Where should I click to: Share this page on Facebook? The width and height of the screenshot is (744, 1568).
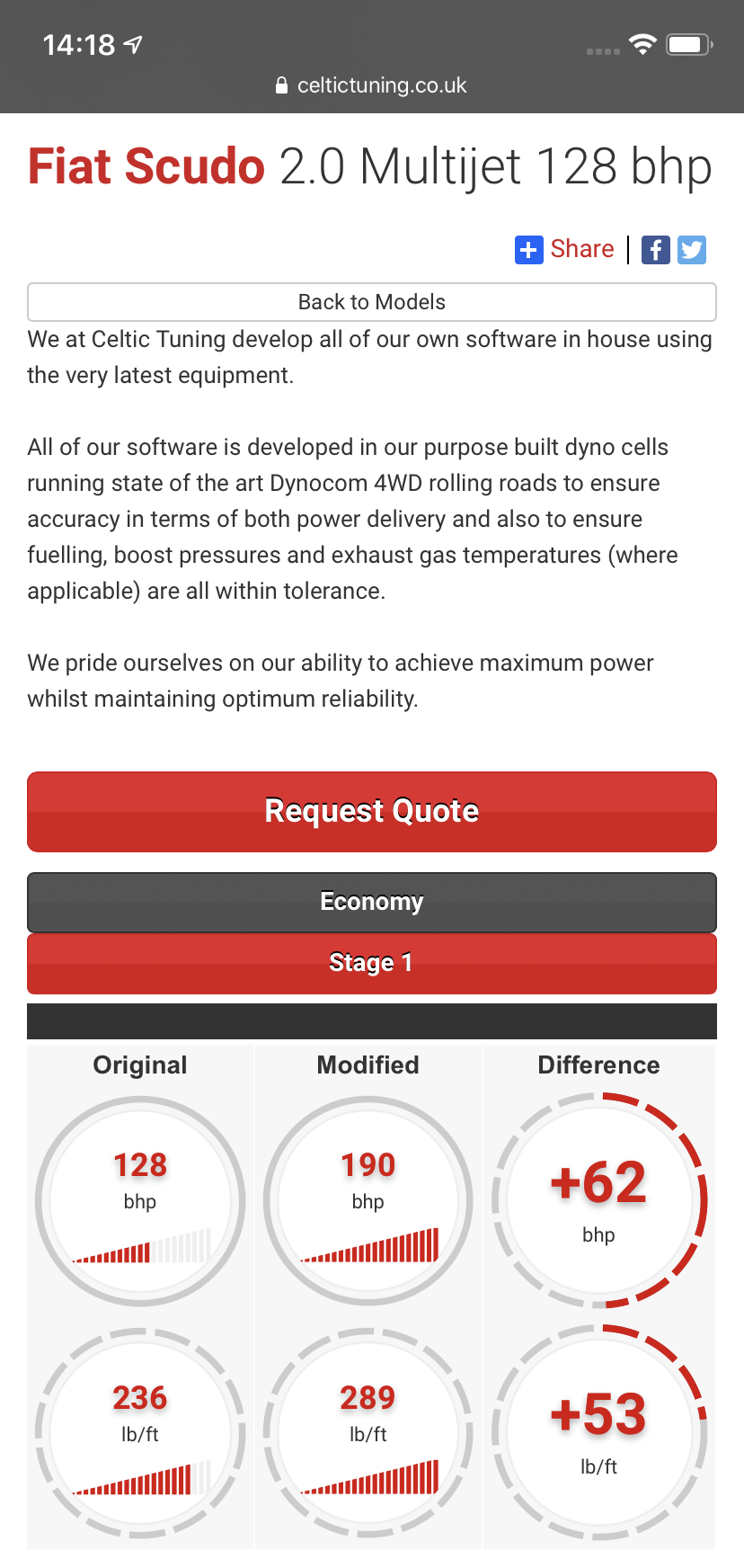[x=656, y=250]
